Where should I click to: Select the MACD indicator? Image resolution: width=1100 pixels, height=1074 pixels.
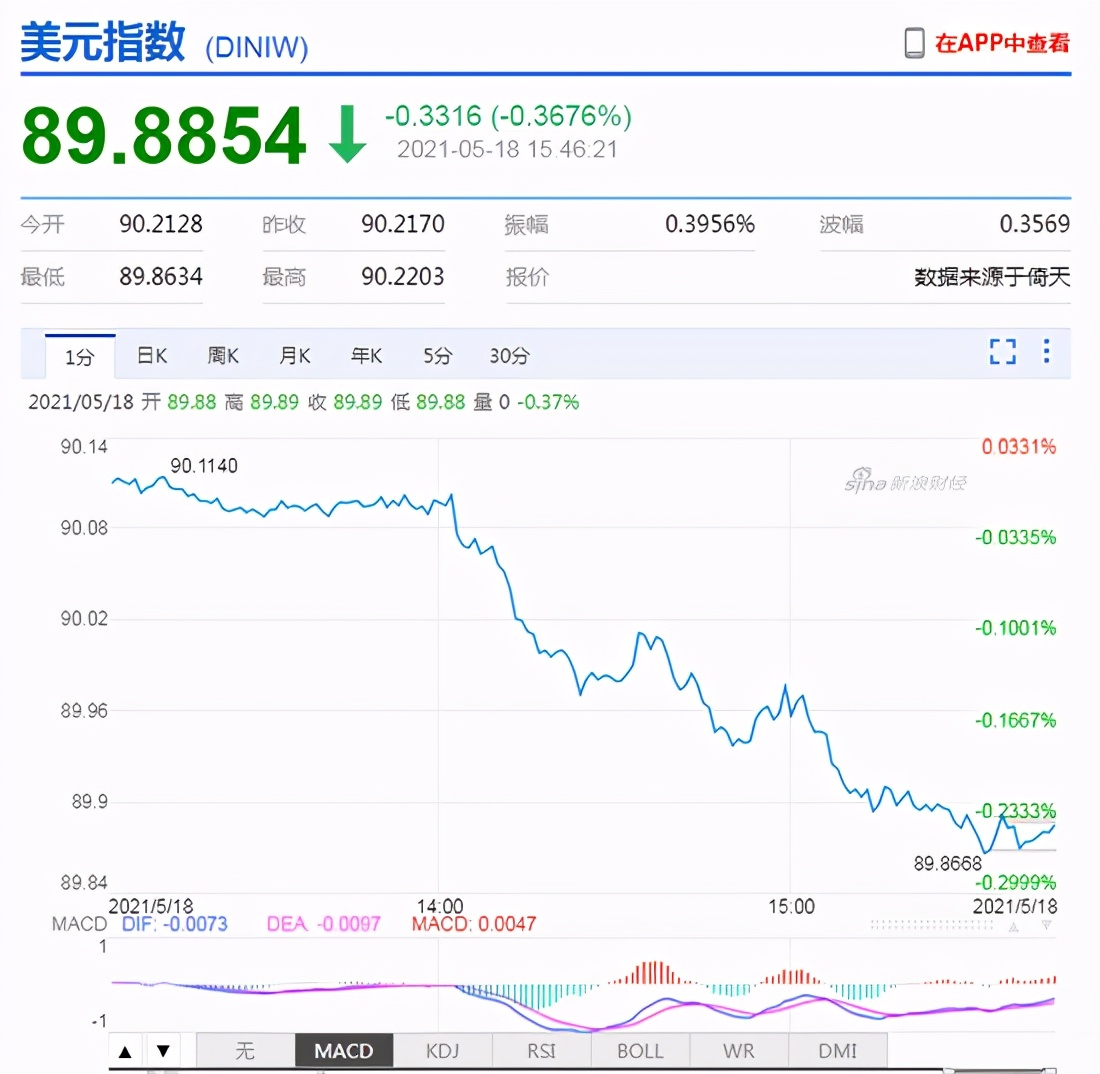(343, 1052)
